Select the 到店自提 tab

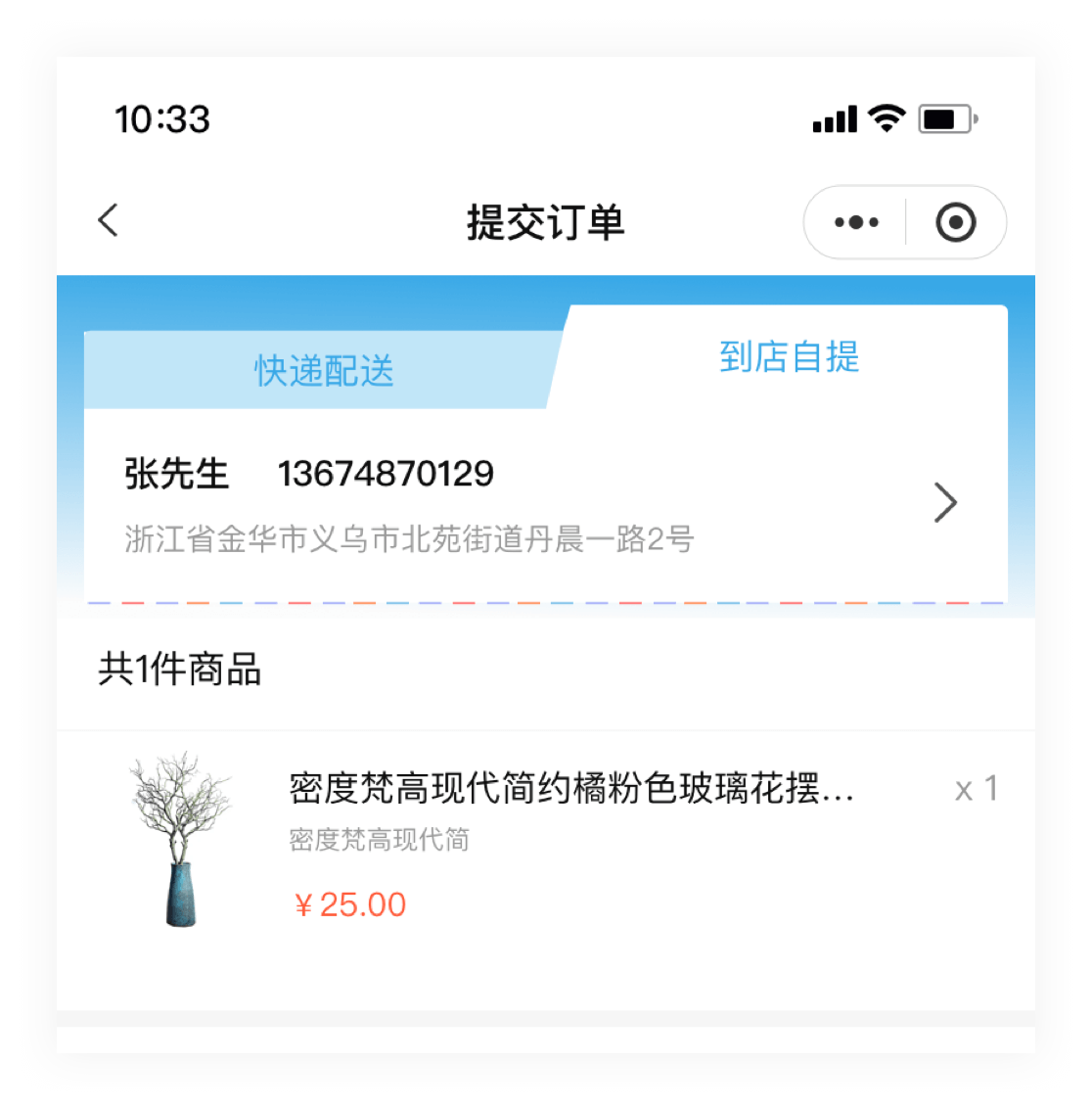(x=789, y=357)
